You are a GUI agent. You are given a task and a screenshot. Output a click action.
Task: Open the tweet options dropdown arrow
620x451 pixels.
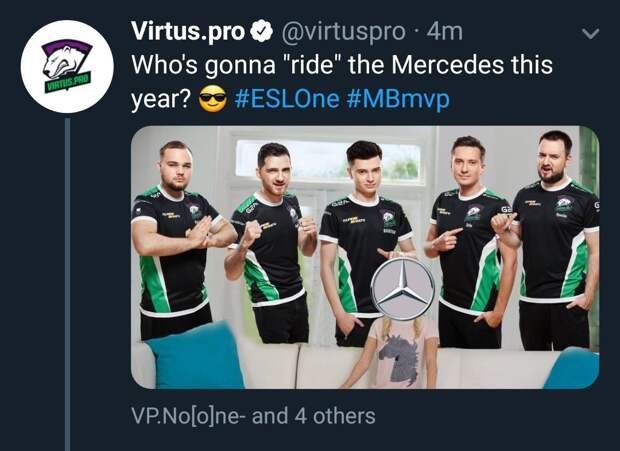click(591, 34)
